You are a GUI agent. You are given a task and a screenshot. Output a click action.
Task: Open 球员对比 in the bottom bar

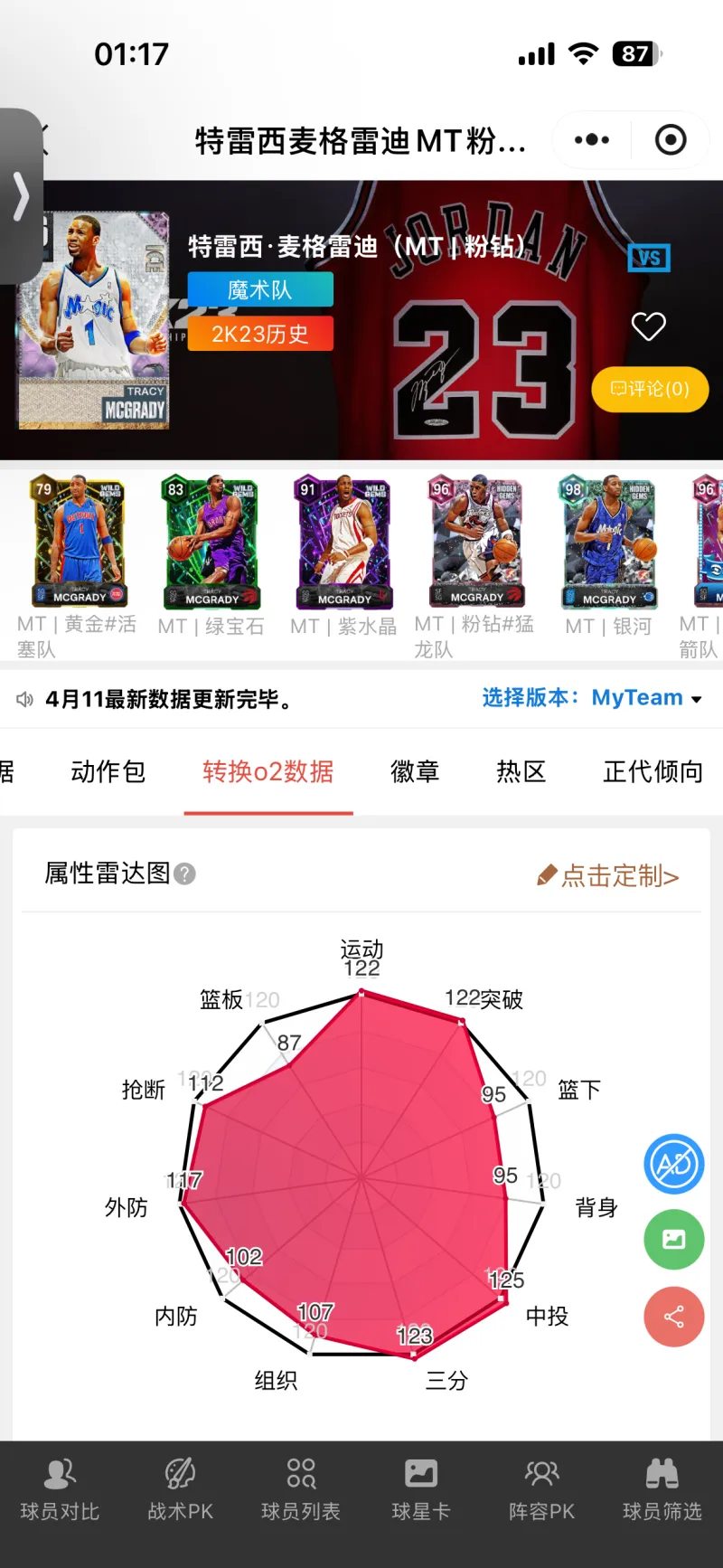pos(60,1488)
